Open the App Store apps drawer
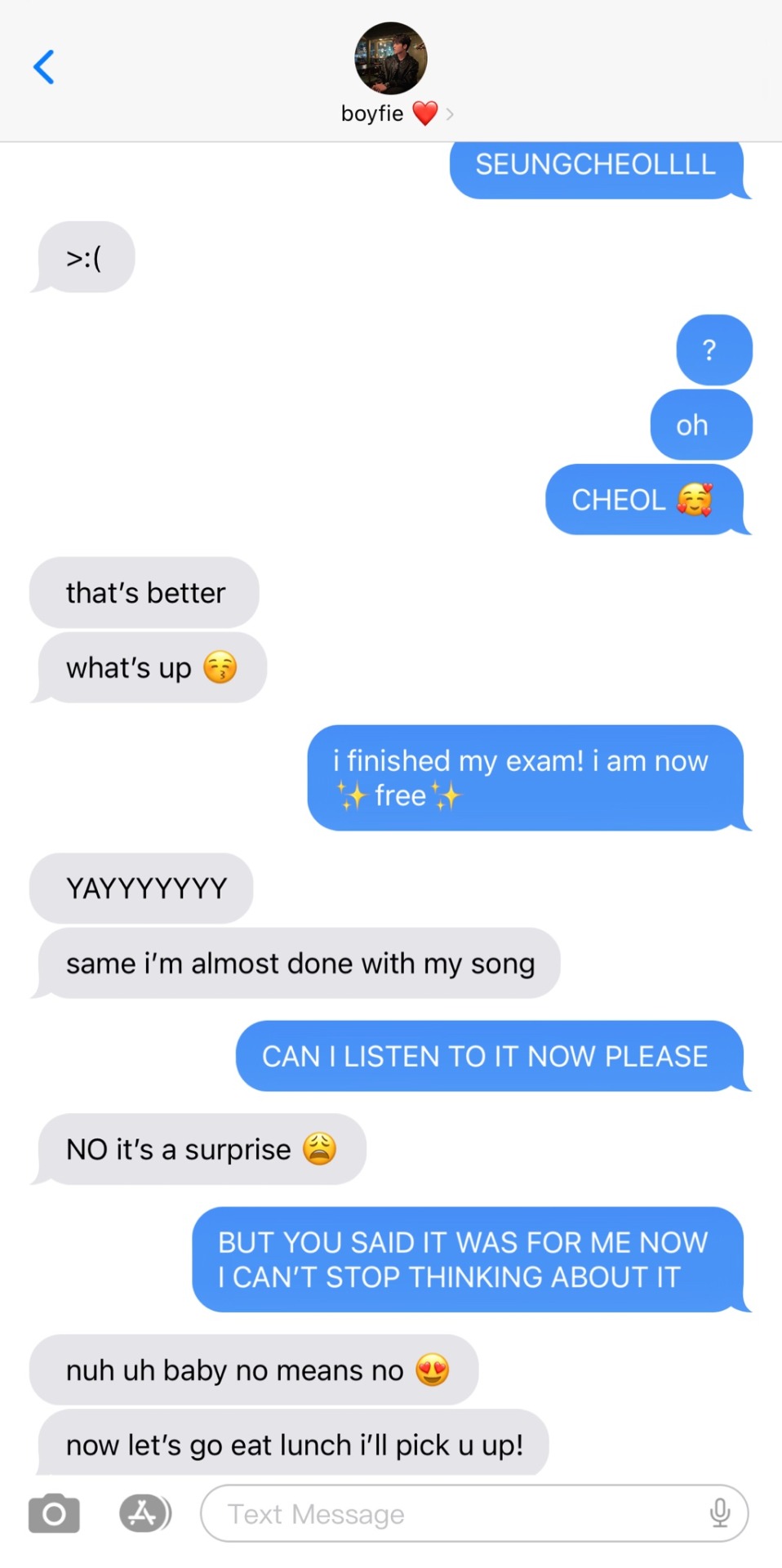This screenshot has width=782, height=1568. click(x=144, y=1513)
